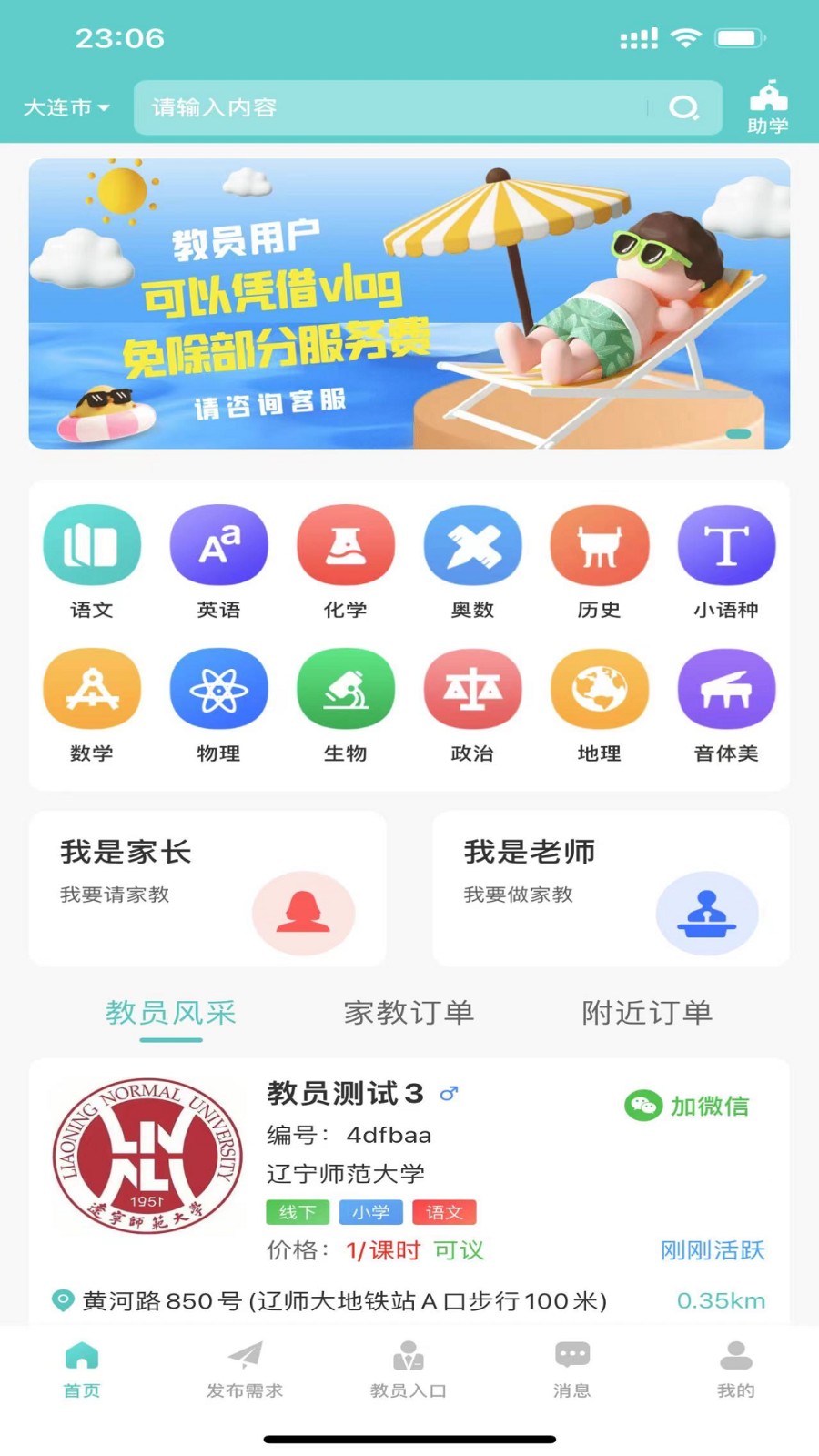Go to the 发布需求 tab
Image resolution: width=819 pixels, height=1456 pixels.
pos(245,1369)
